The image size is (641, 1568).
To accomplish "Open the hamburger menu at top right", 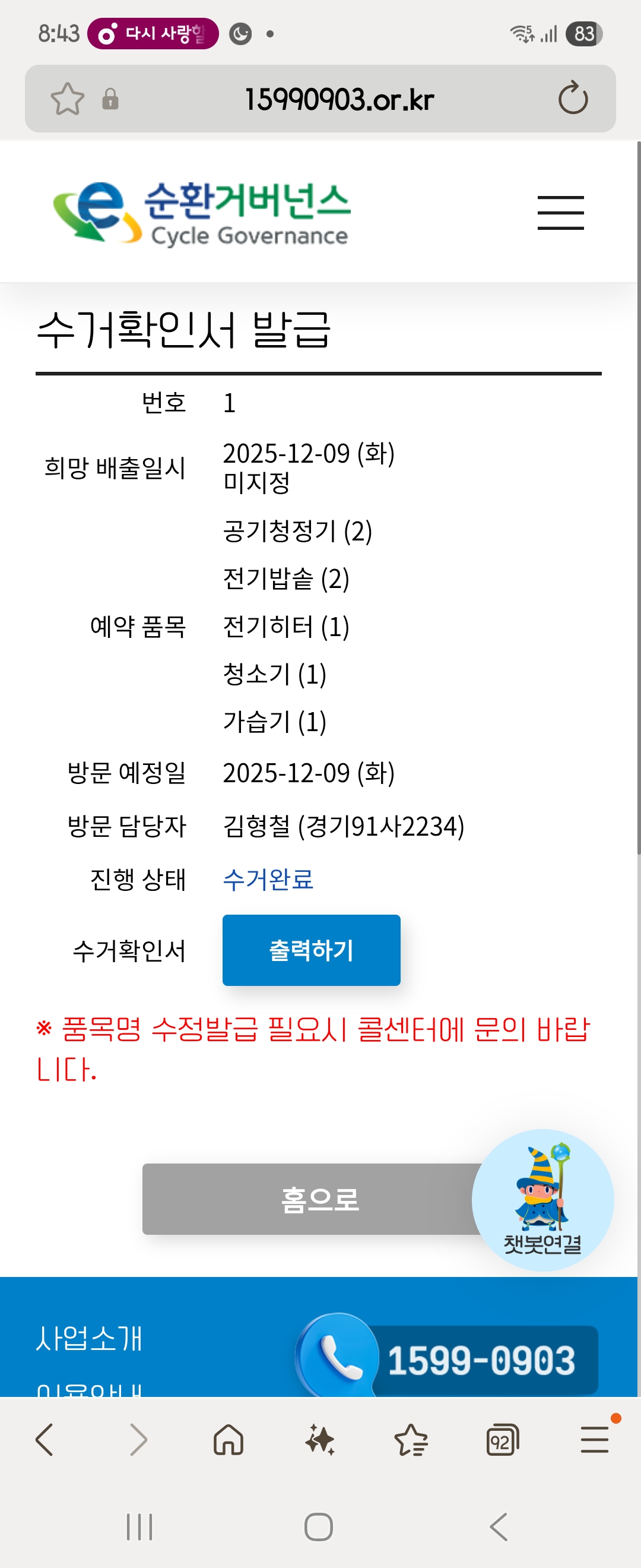I will click(x=560, y=213).
